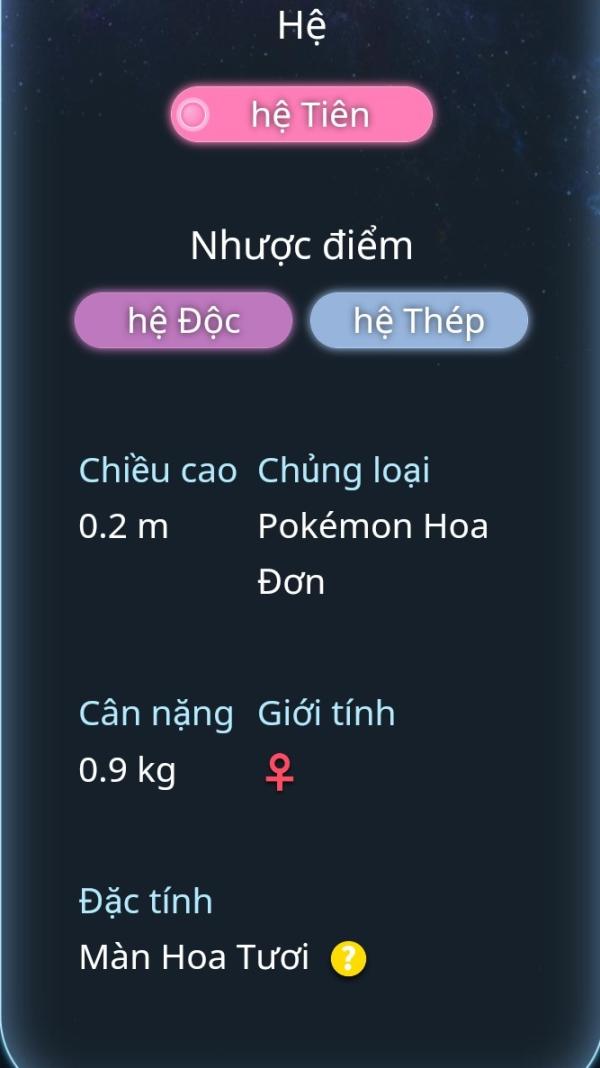This screenshot has width=600, height=1068.
Task: Select the hệ Độc weakness chip
Action: click(x=184, y=320)
